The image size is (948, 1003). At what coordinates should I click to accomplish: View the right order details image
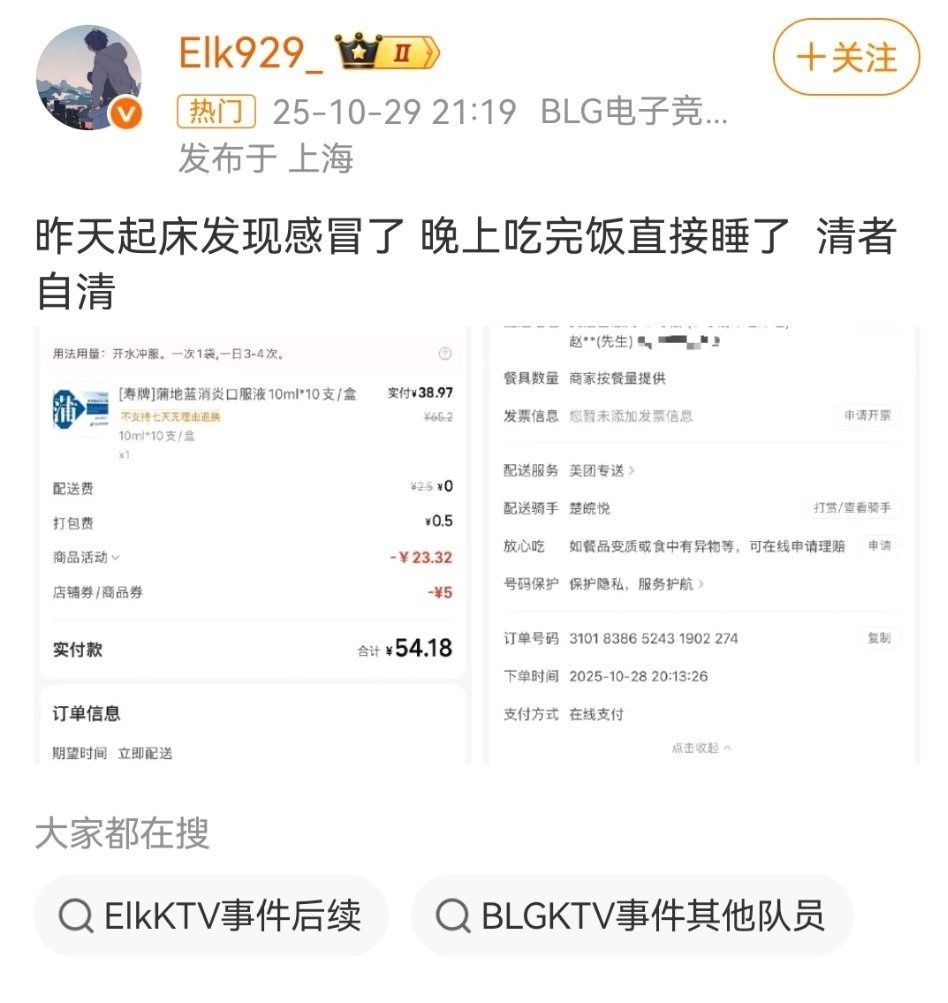click(702, 545)
